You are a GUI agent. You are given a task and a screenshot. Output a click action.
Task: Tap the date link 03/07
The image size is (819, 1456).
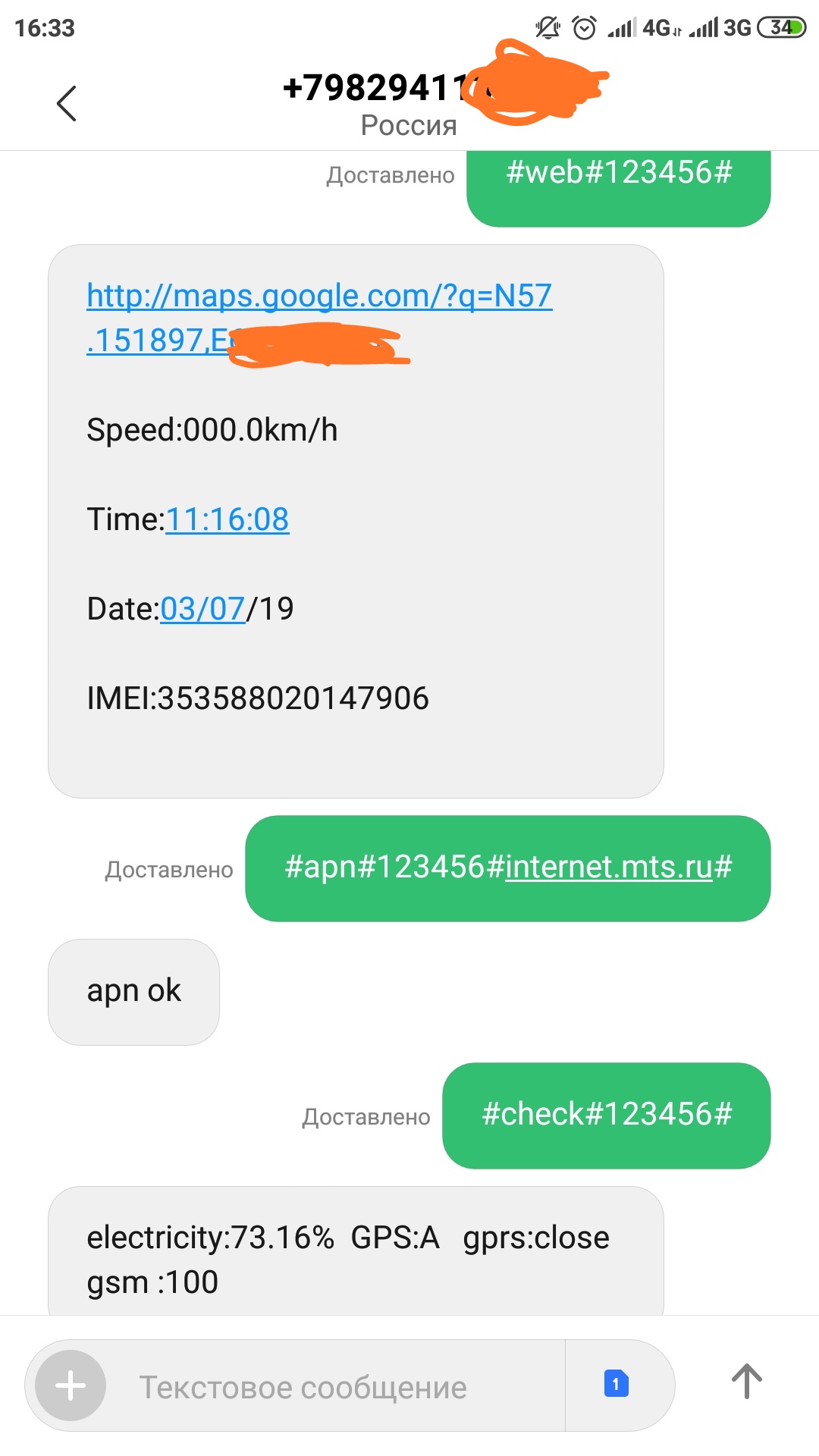(x=202, y=609)
